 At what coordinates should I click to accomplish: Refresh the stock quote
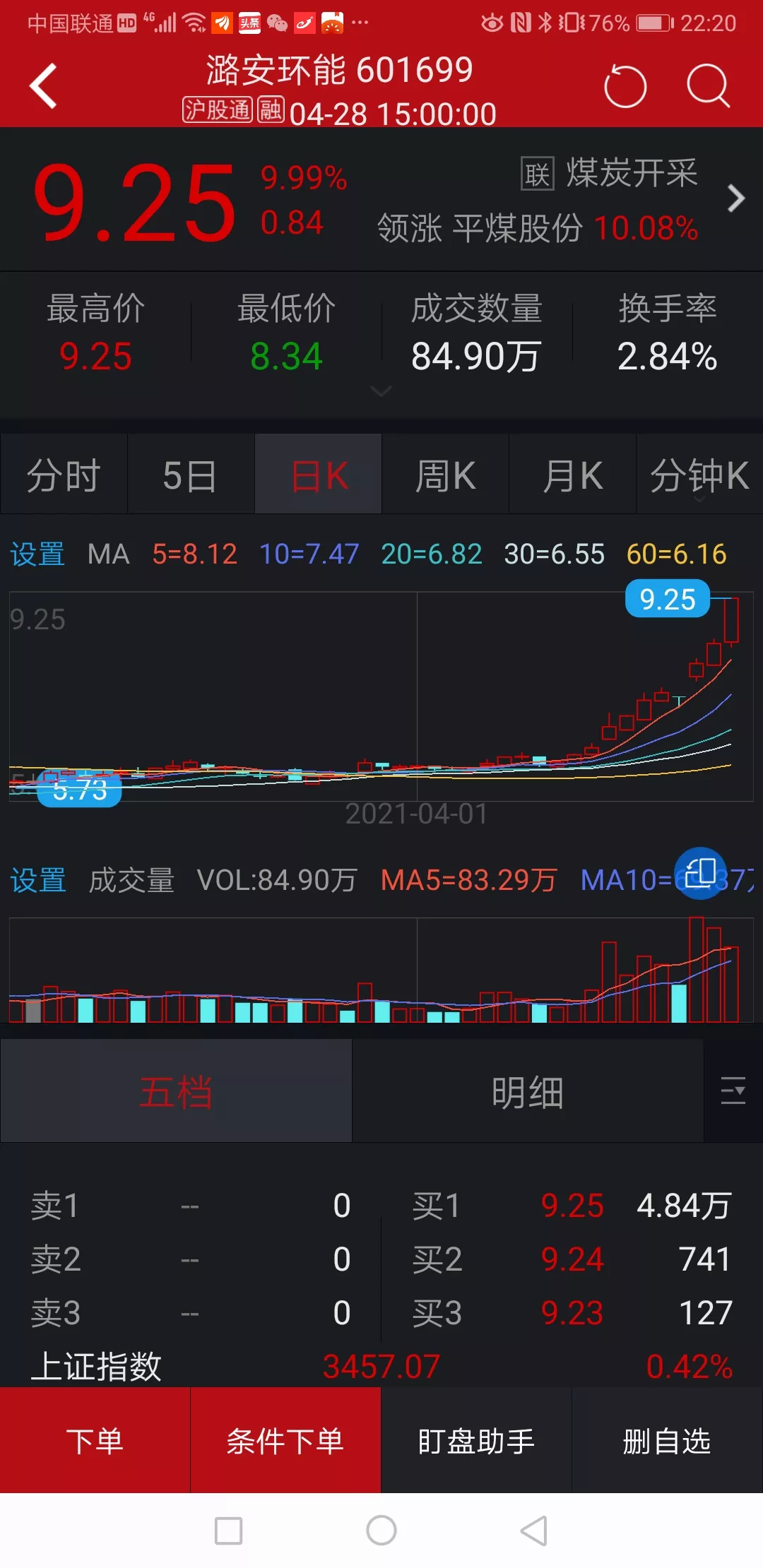[625, 86]
